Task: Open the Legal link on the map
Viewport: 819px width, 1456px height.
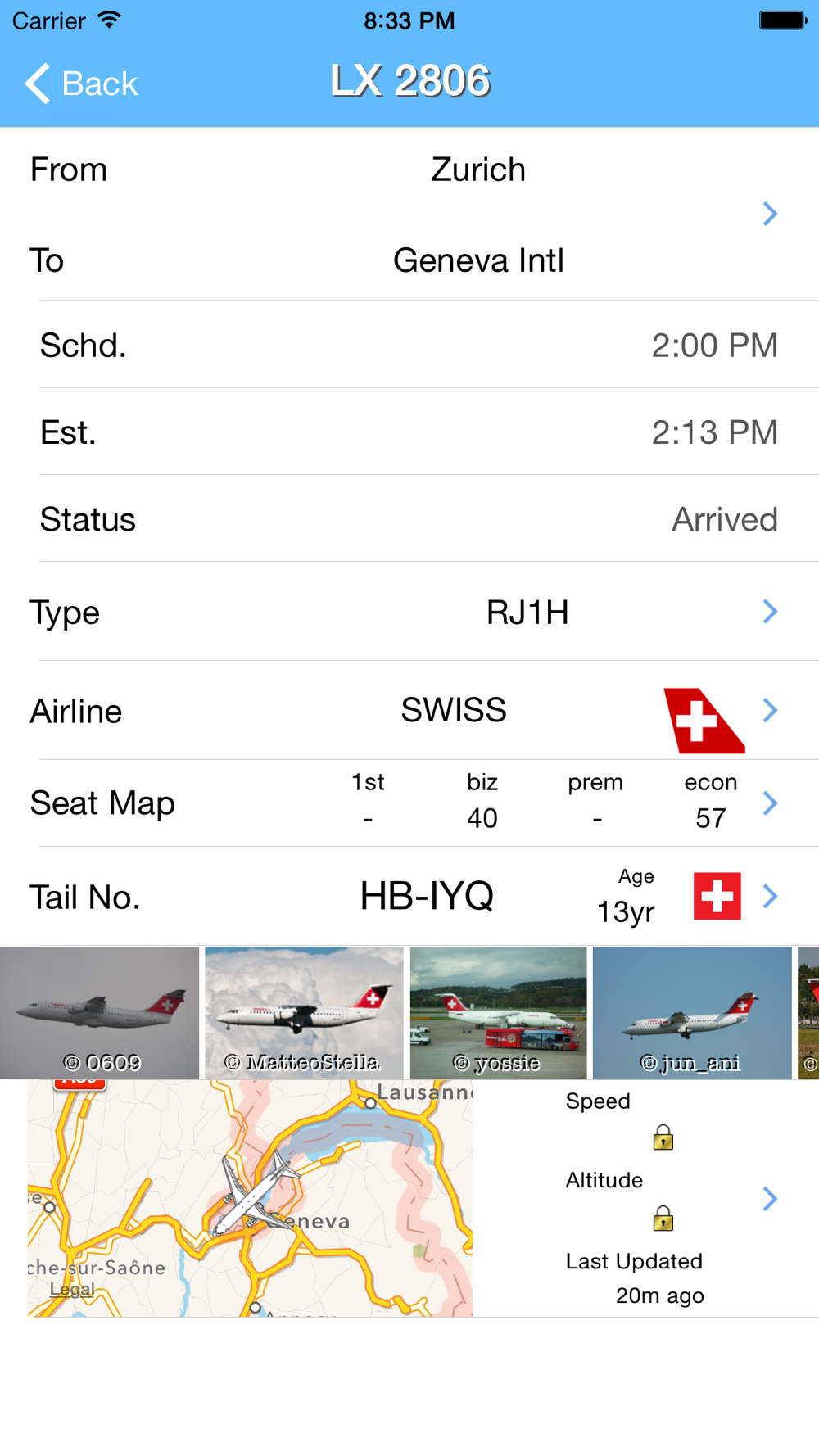Action: [72, 1290]
